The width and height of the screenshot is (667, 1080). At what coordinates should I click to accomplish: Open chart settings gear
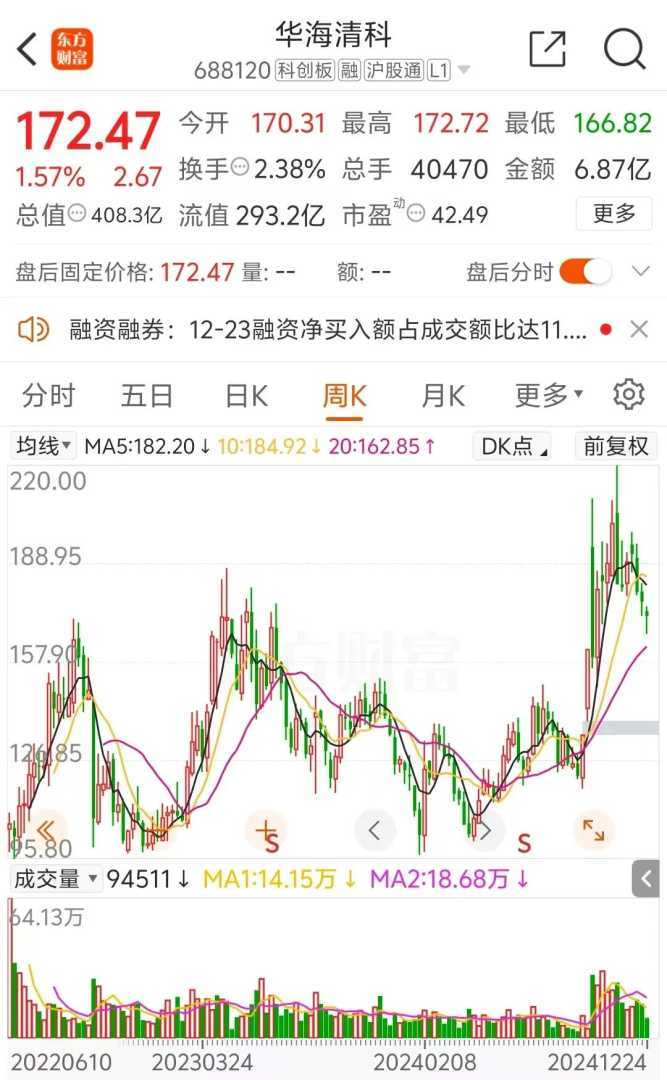point(629,395)
